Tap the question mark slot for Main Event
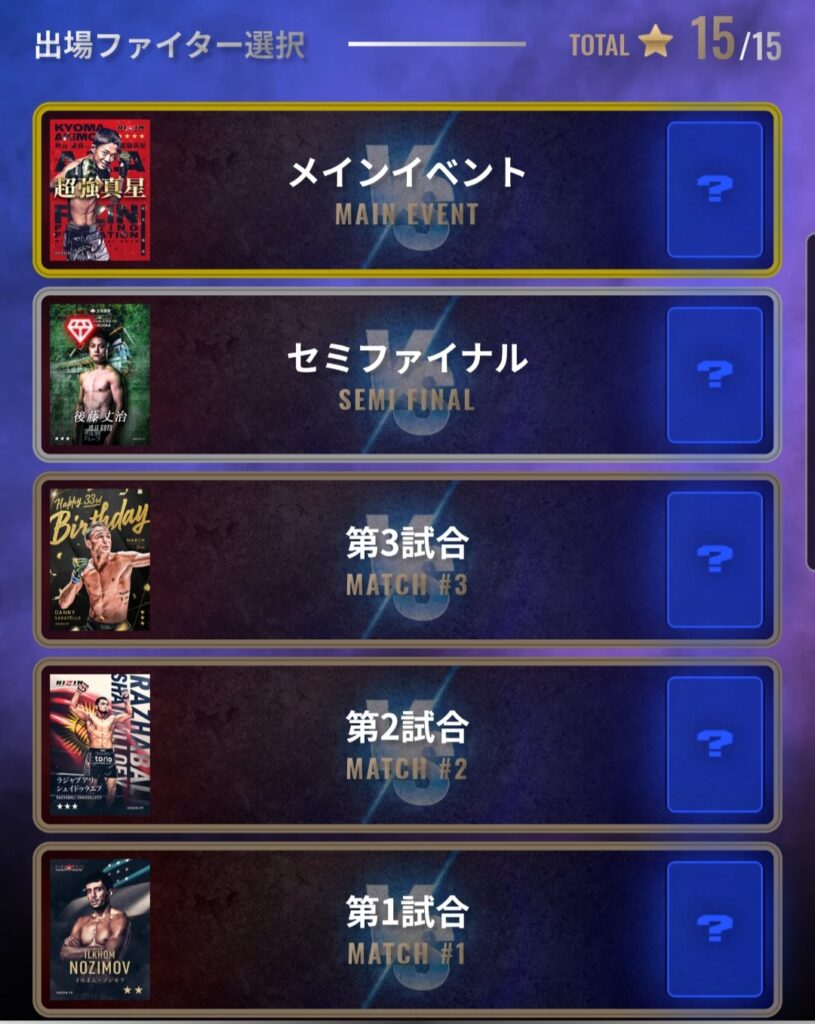The image size is (815, 1024). pos(714,190)
